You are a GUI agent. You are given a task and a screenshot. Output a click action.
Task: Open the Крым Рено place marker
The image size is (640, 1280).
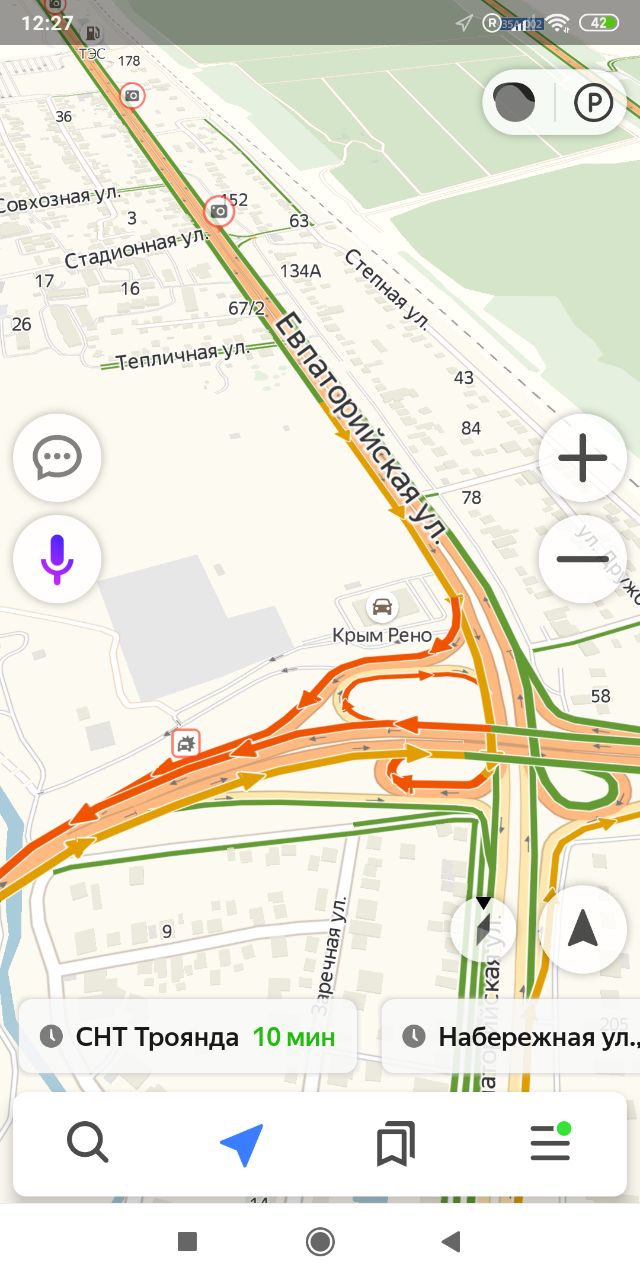click(x=381, y=606)
